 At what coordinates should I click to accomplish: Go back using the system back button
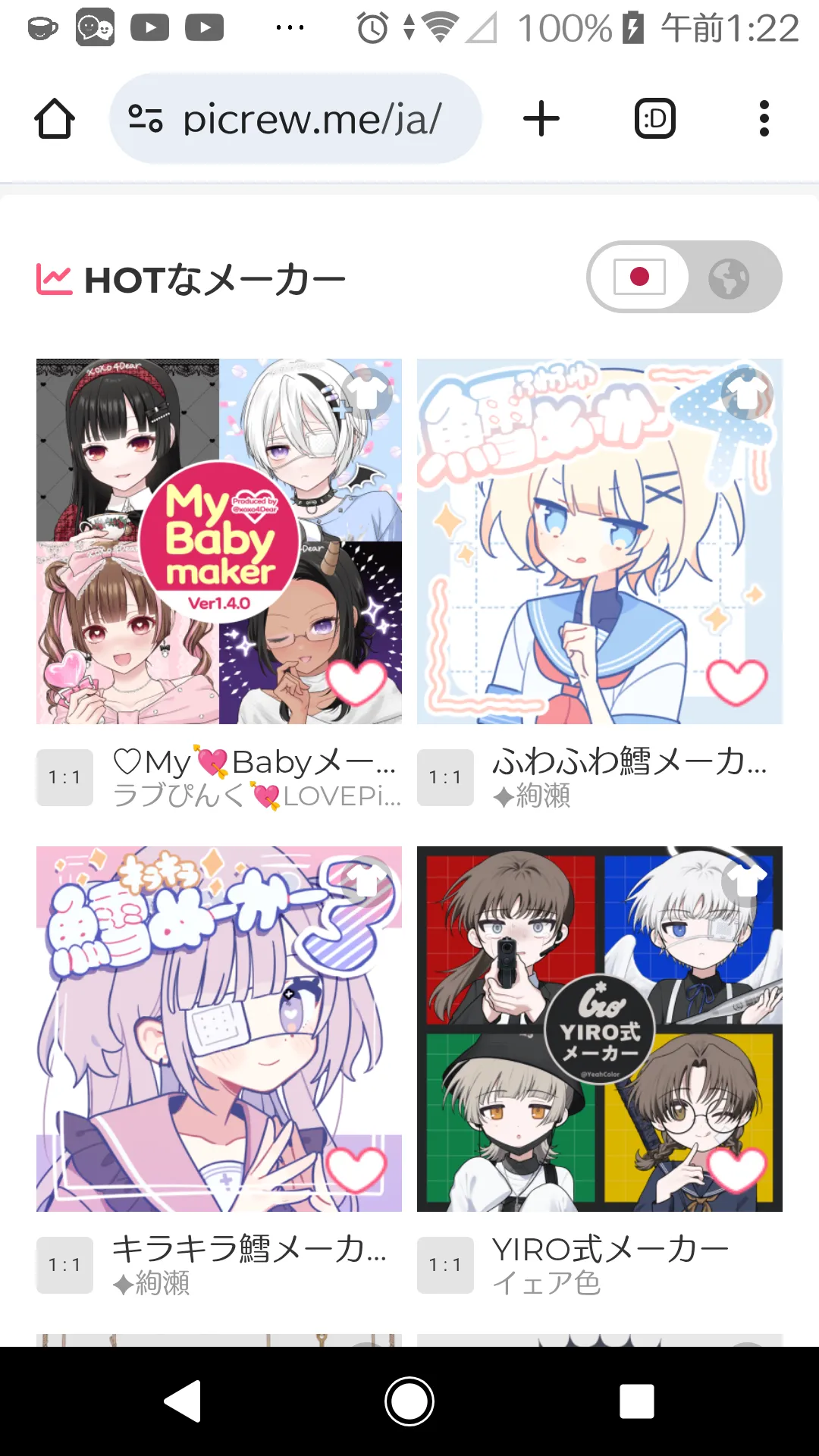(x=182, y=1401)
